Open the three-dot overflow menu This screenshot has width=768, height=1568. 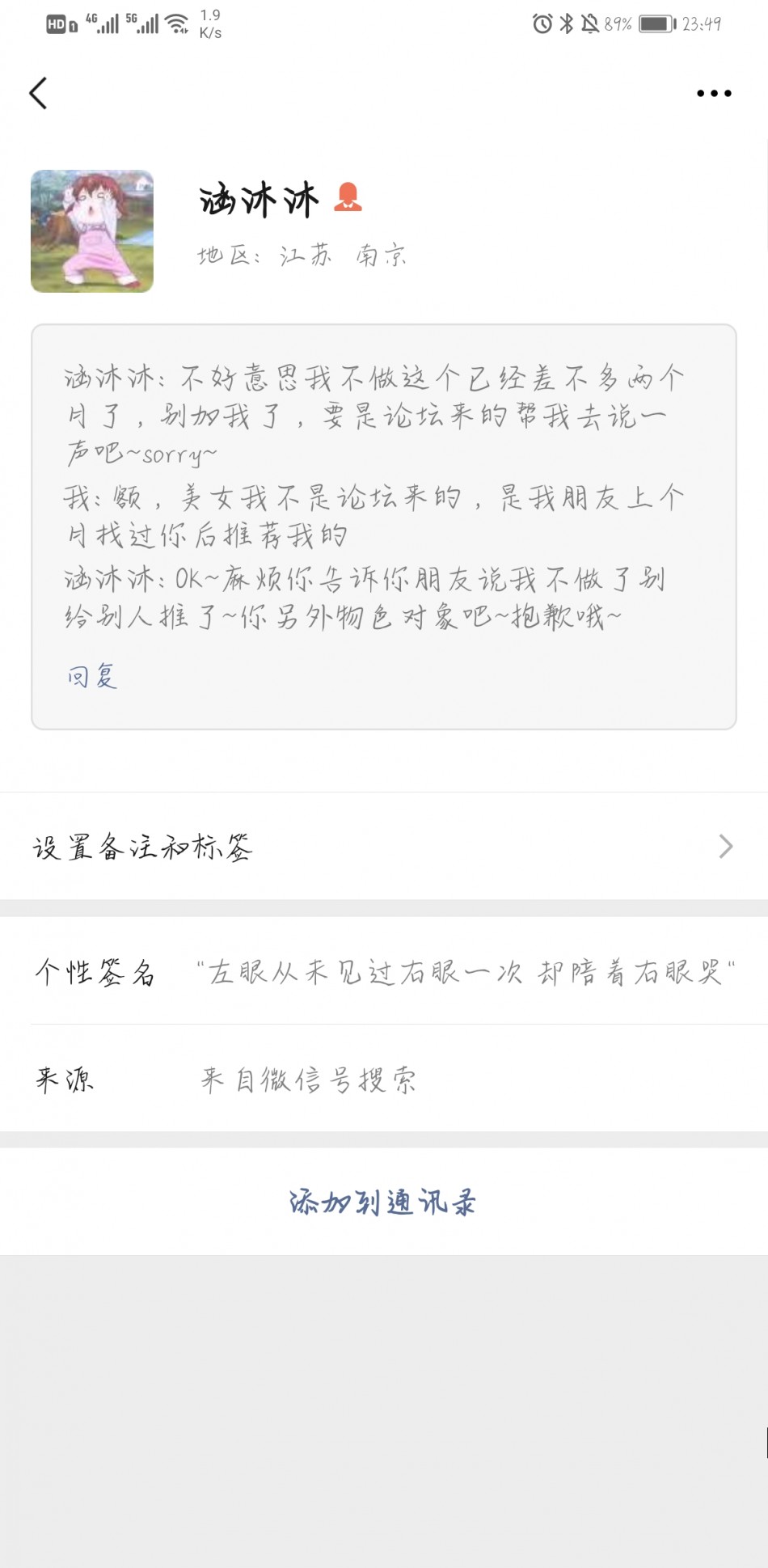point(714,94)
